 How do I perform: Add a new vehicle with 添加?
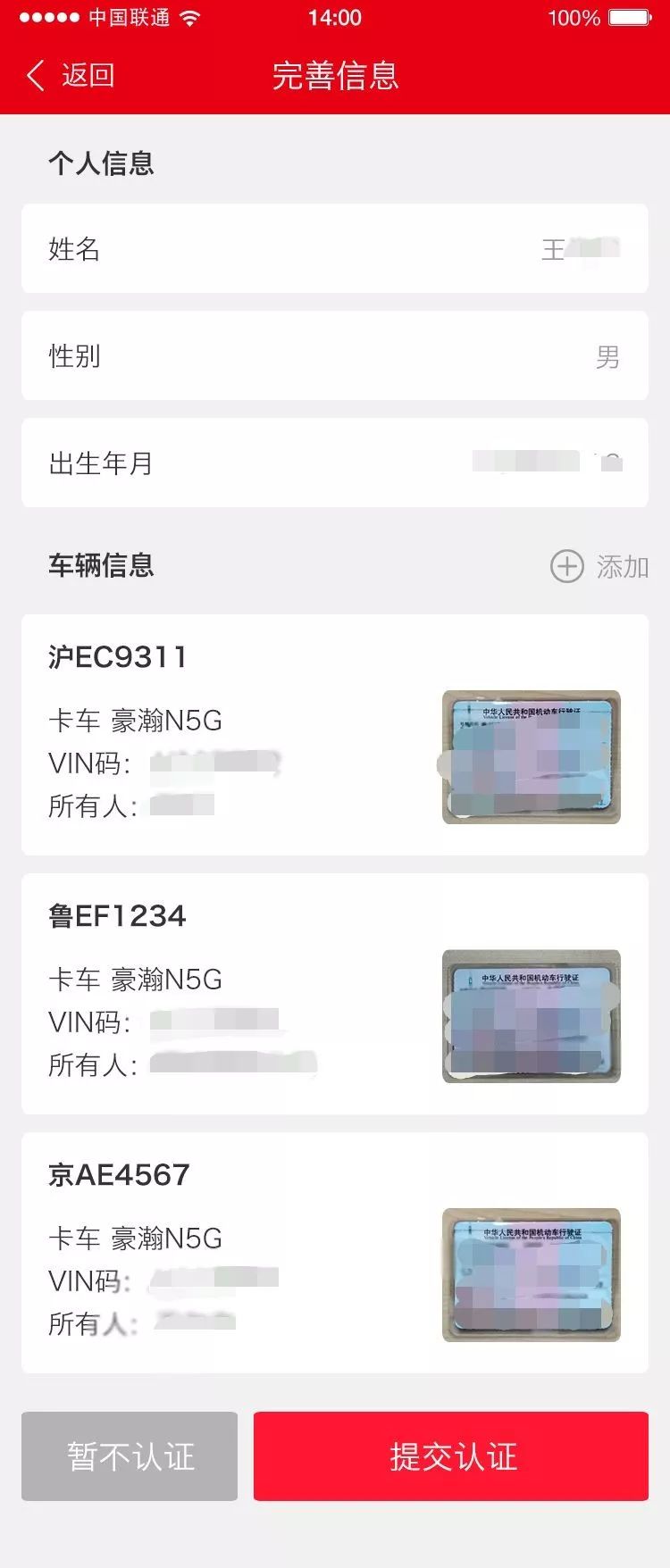(599, 567)
